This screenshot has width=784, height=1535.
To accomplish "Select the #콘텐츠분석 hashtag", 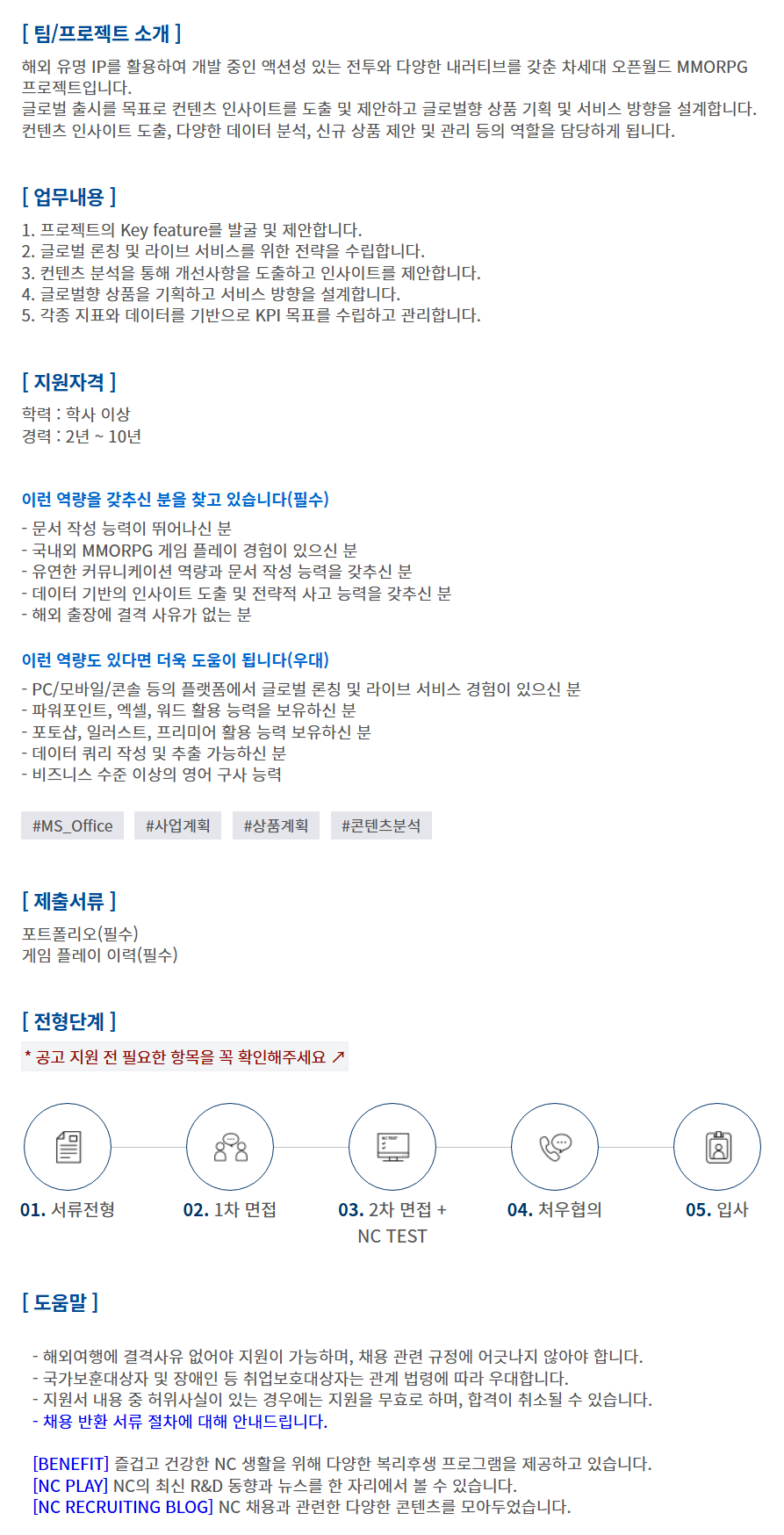I will click(381, 825).
